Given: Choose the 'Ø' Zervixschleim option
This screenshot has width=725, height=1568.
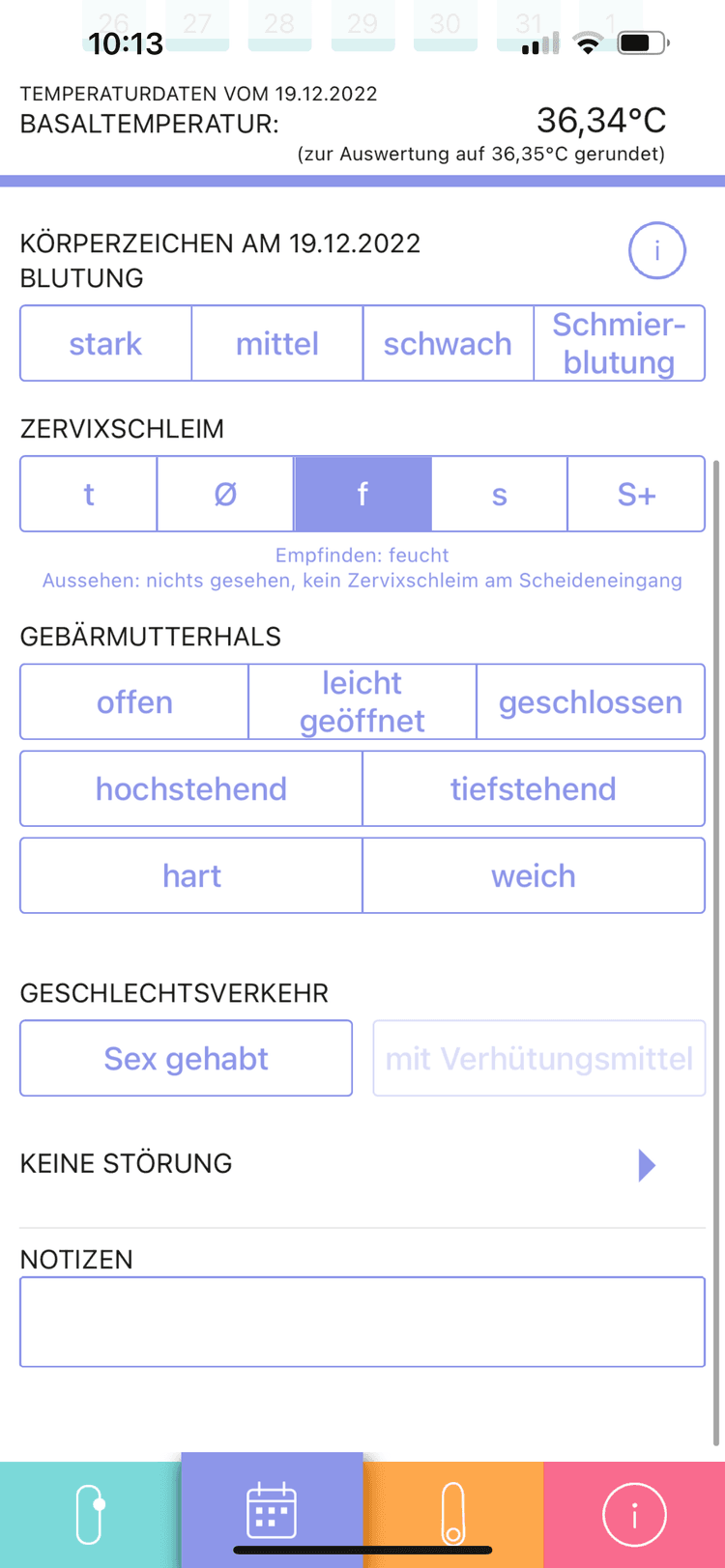Looking at the screenshot, I should pos(225,495).
